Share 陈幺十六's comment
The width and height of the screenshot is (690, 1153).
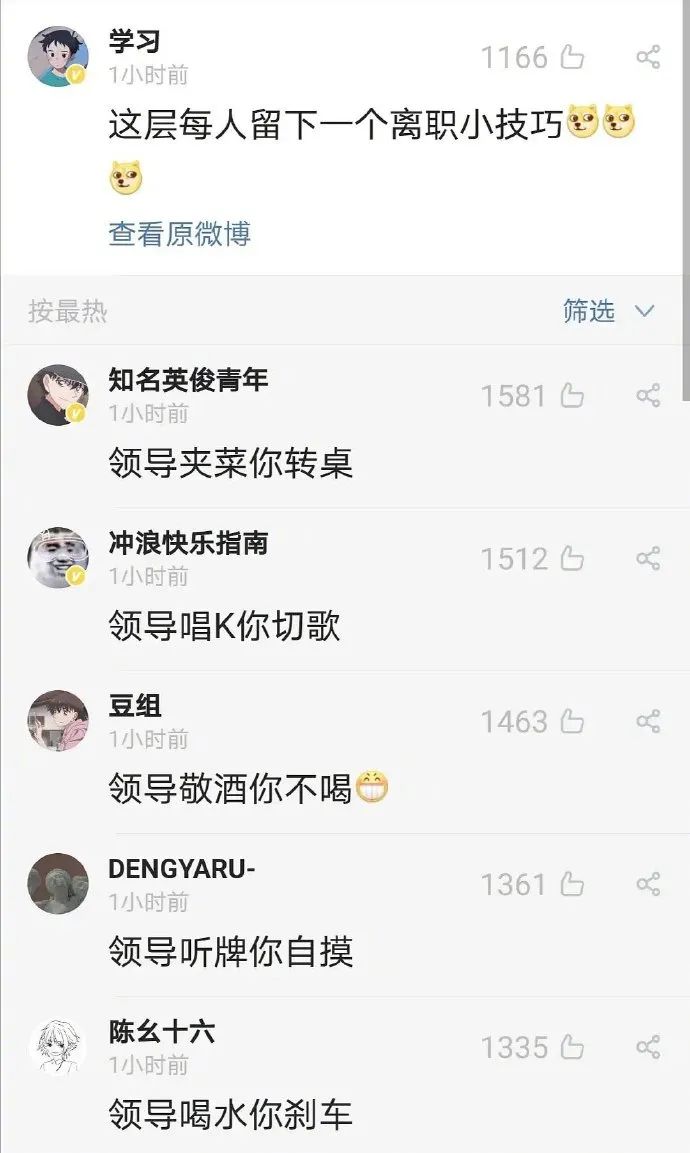[x=648, y=1048]
